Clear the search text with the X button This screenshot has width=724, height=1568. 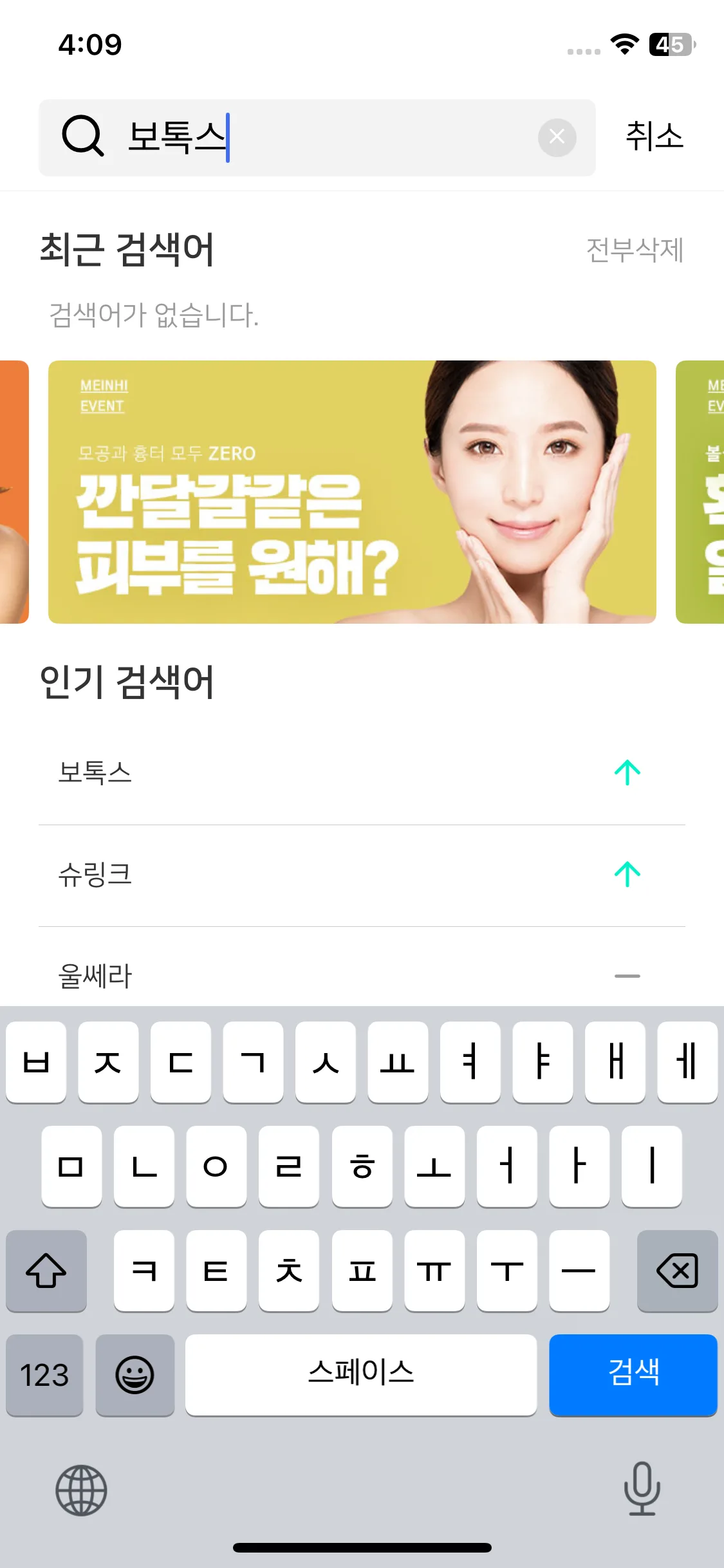557,137
